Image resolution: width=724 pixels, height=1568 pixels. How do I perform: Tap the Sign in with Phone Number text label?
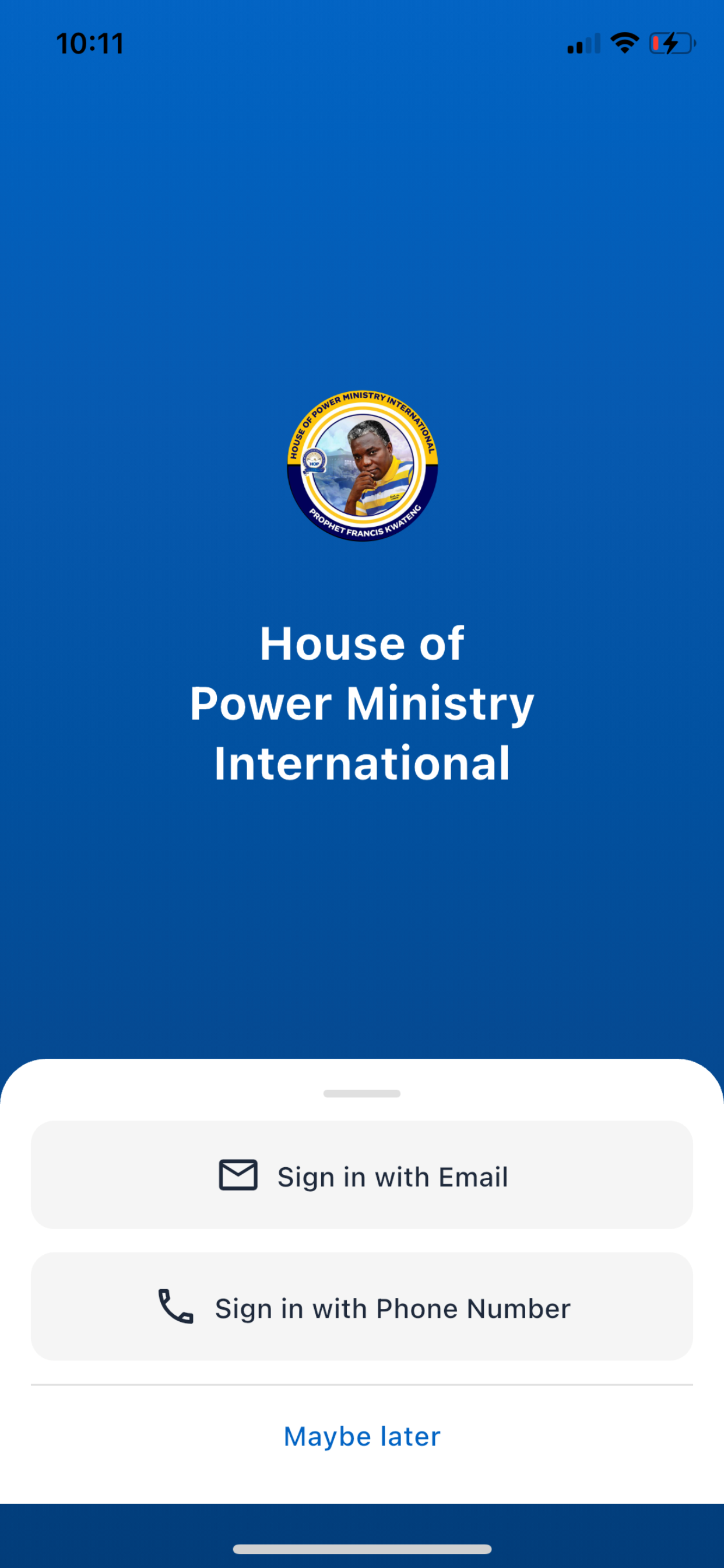click(x=393, y=1308)
